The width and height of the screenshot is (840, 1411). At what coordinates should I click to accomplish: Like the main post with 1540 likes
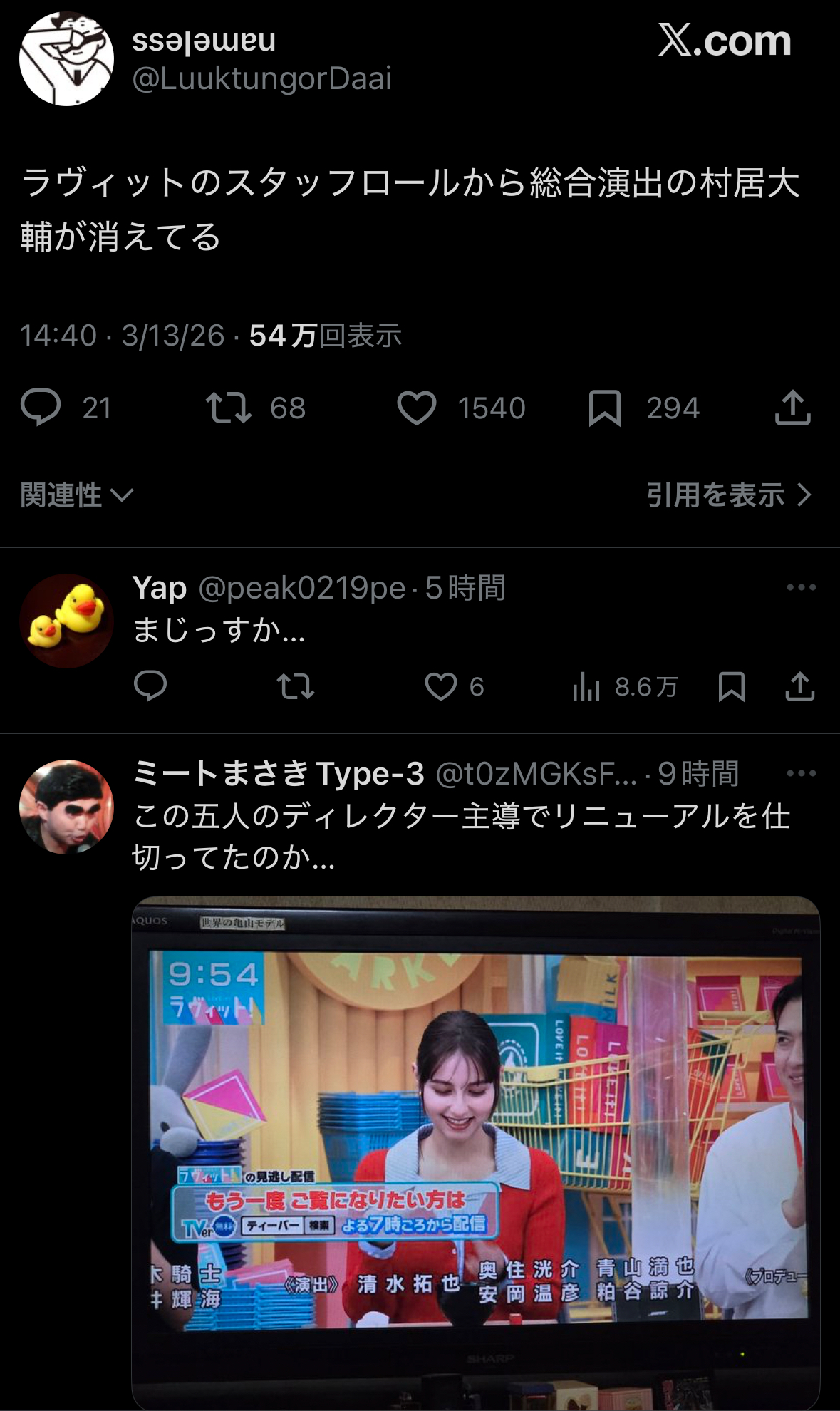(417, 408)
